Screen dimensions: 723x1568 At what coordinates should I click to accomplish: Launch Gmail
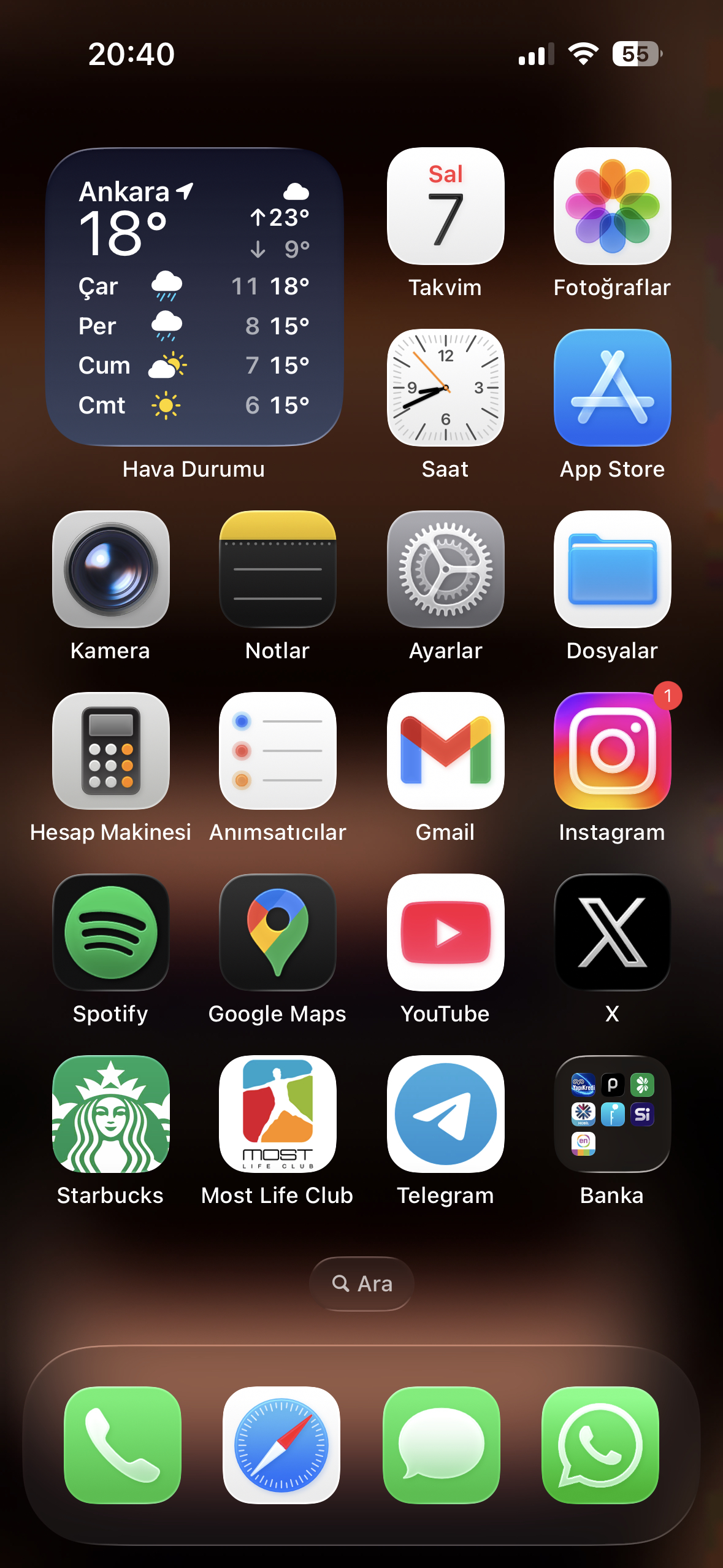click(x=445, y=751)
